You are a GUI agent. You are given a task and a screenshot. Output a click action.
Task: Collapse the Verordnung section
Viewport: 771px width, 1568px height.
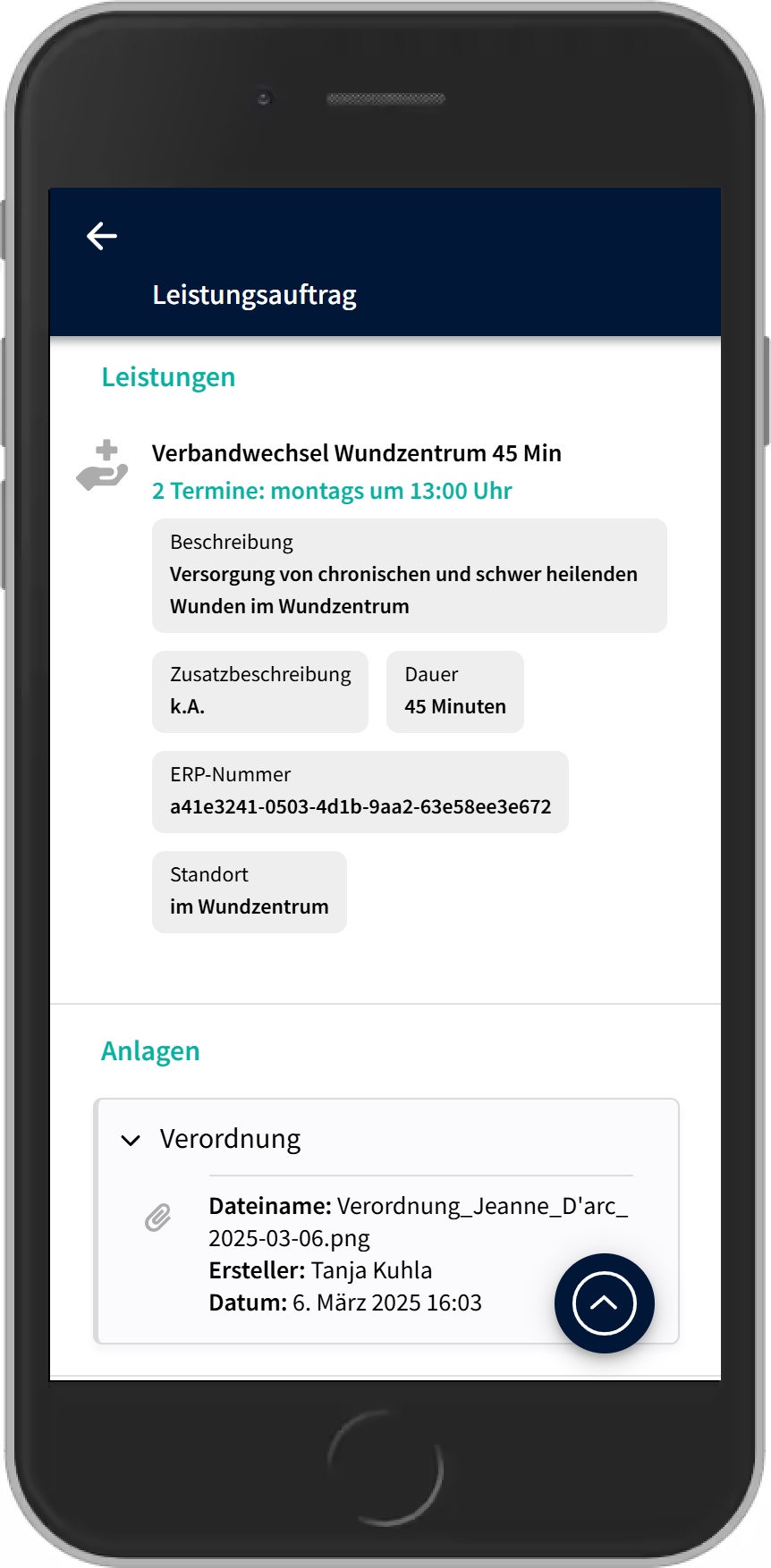click(x=131, y=1140)
